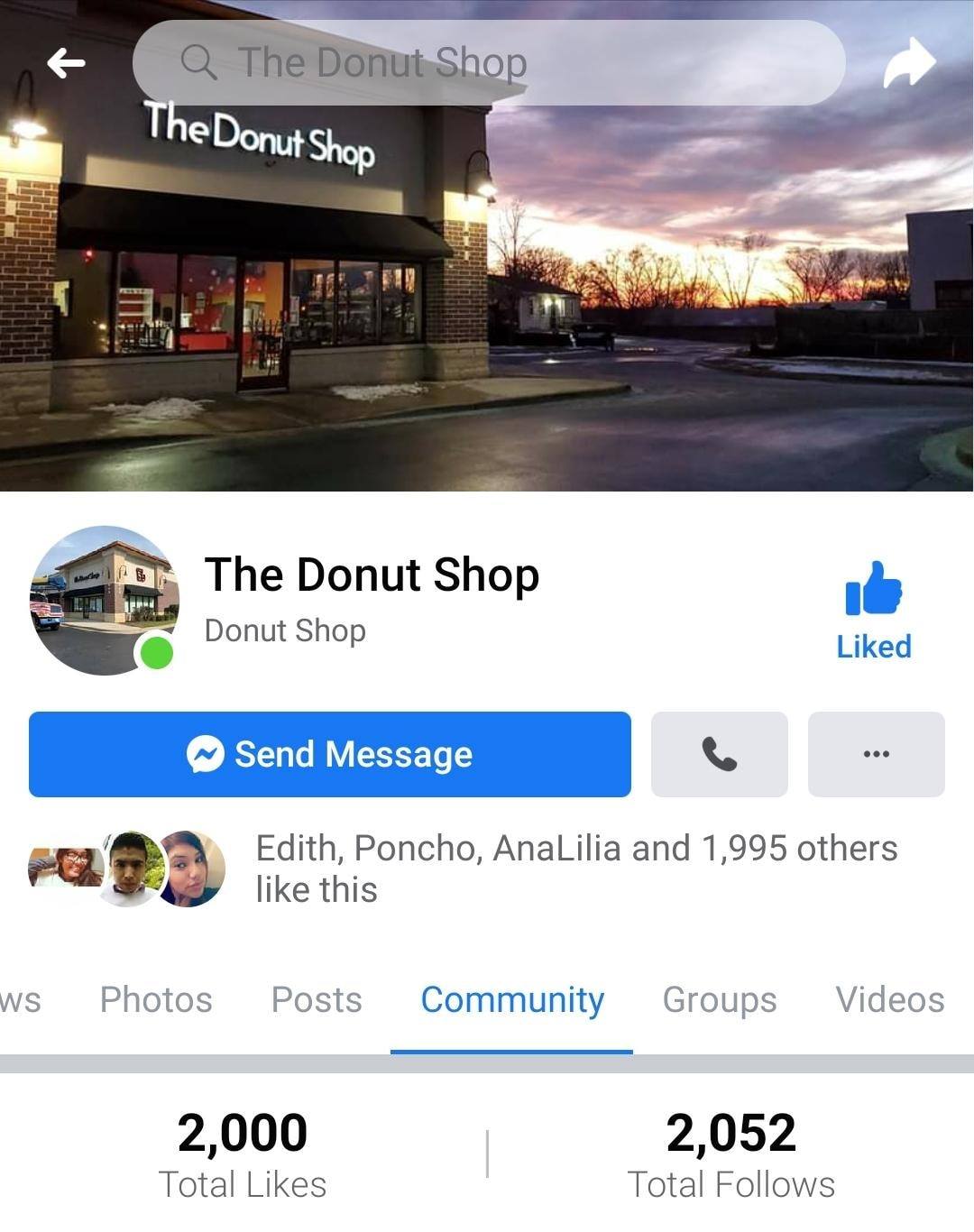Open The Donut Shop profile picture
974x1232 pixels.
click(105, 600)
